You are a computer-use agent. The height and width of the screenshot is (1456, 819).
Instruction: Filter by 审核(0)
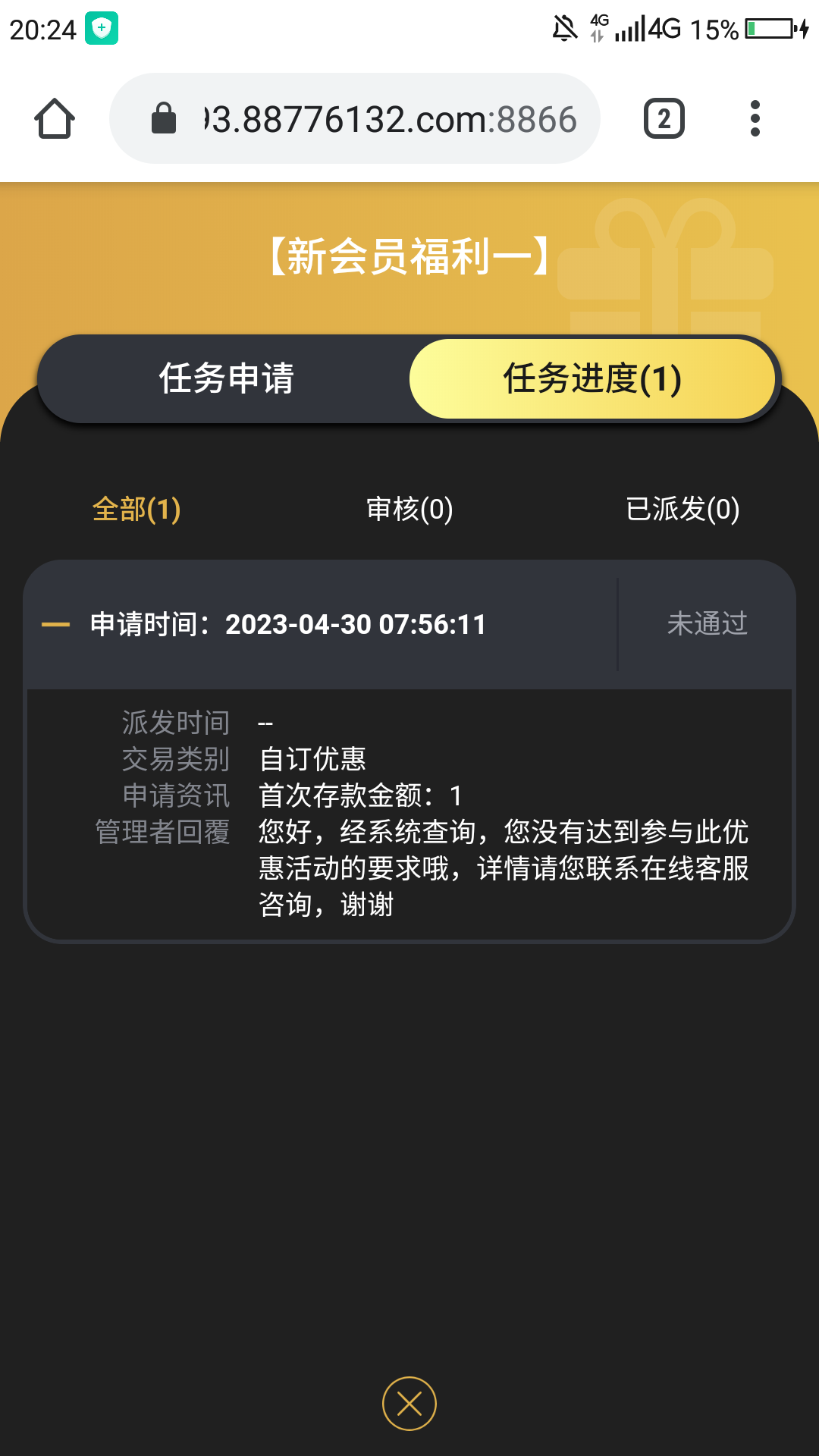click(409, 509)
